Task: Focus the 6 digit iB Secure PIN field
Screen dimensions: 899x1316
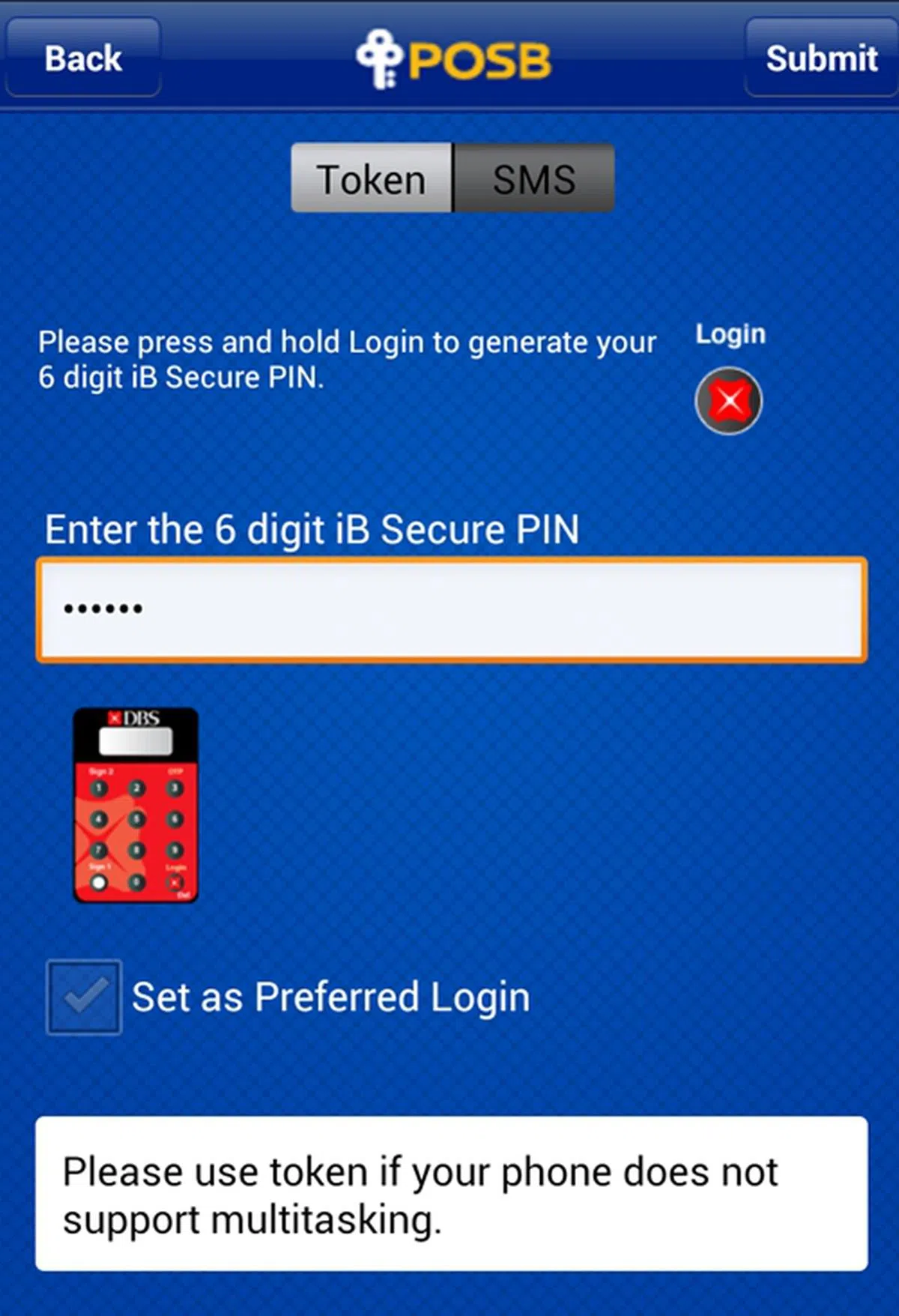Action: pos(452,609)
